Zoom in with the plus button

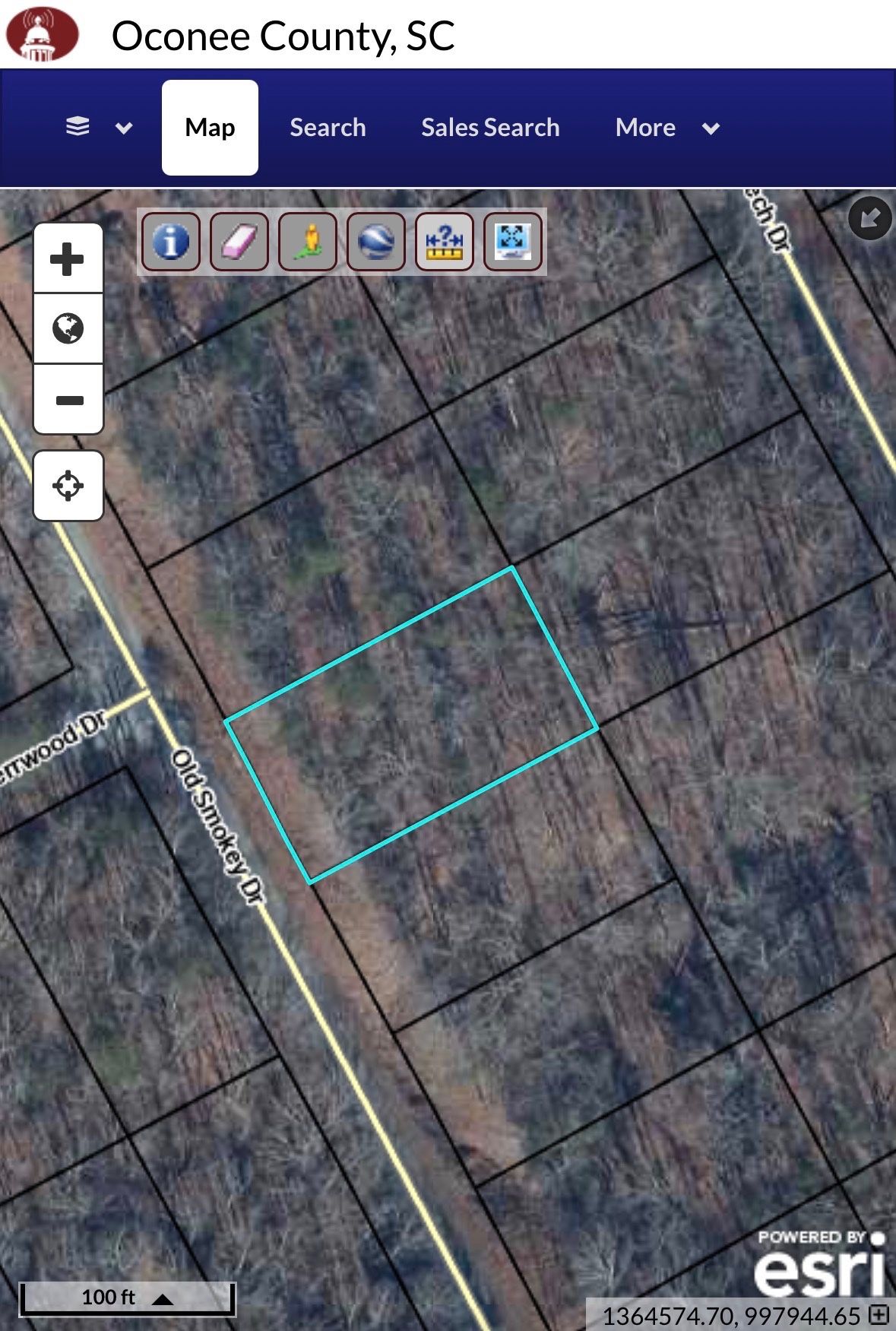click(x=68, y=259)
